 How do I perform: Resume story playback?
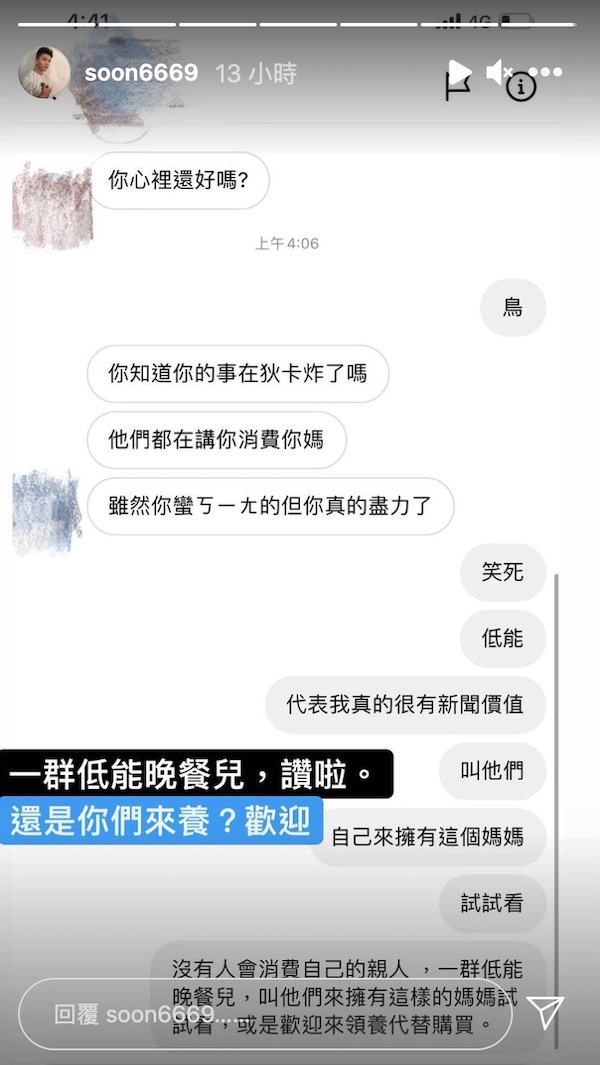(459, 72)
